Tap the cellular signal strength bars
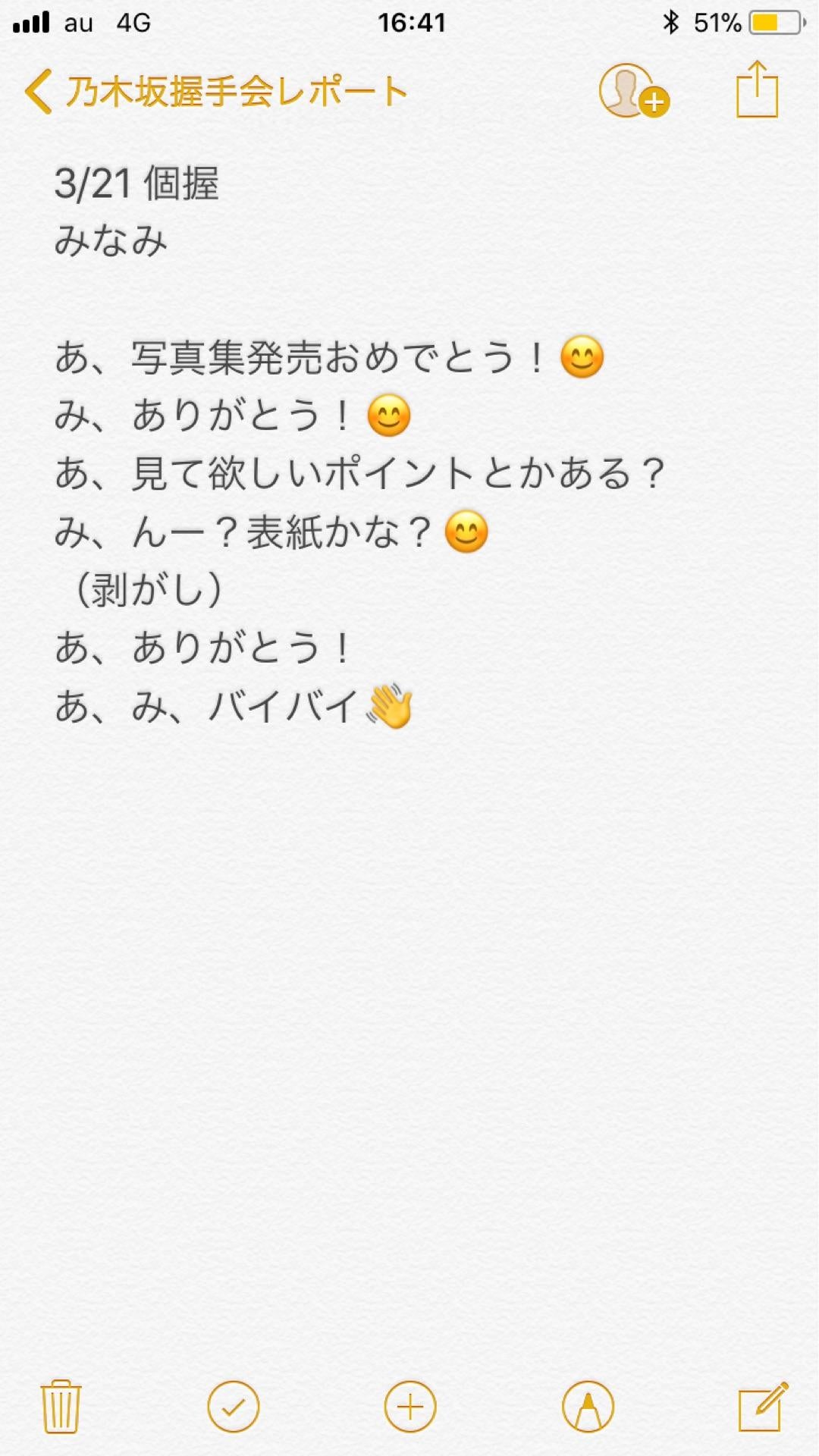The image size is (819, 1456). [29, 23]
